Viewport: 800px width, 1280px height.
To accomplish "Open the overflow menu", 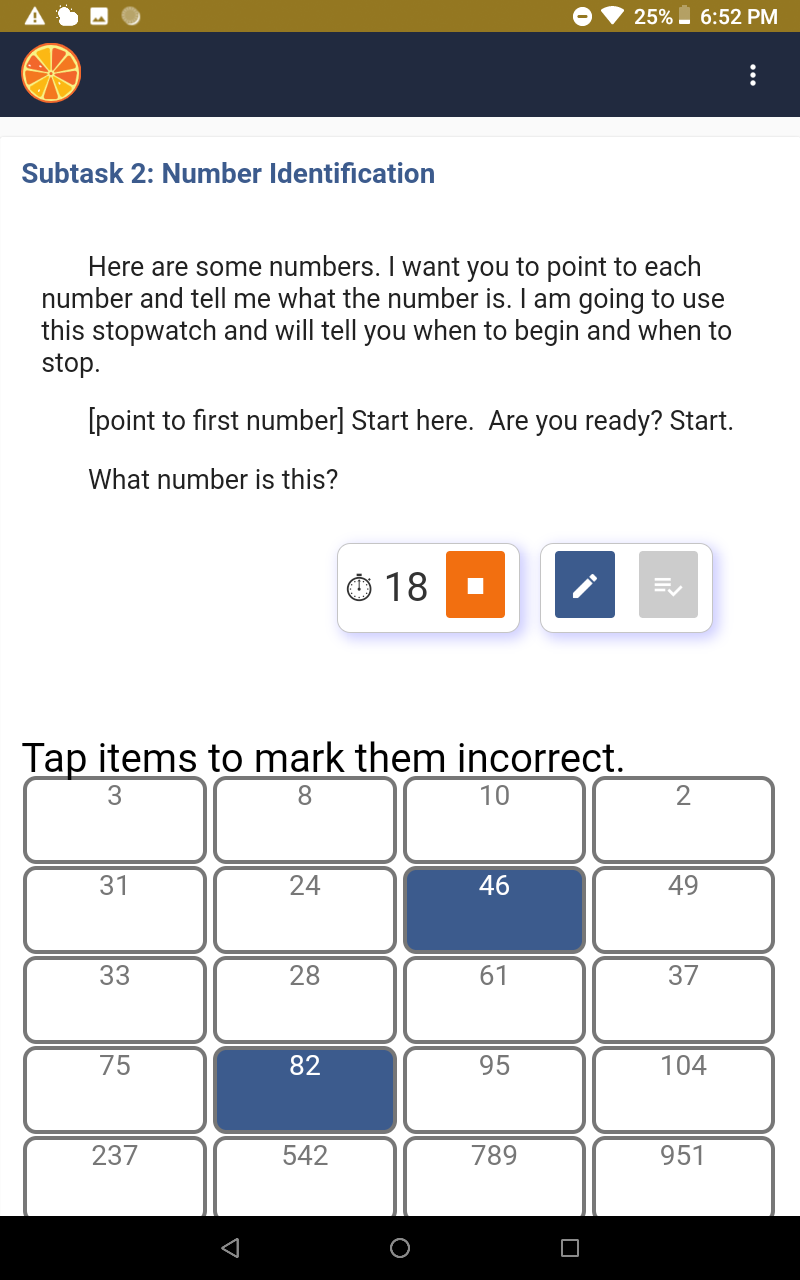I will (x=753, y=75).
